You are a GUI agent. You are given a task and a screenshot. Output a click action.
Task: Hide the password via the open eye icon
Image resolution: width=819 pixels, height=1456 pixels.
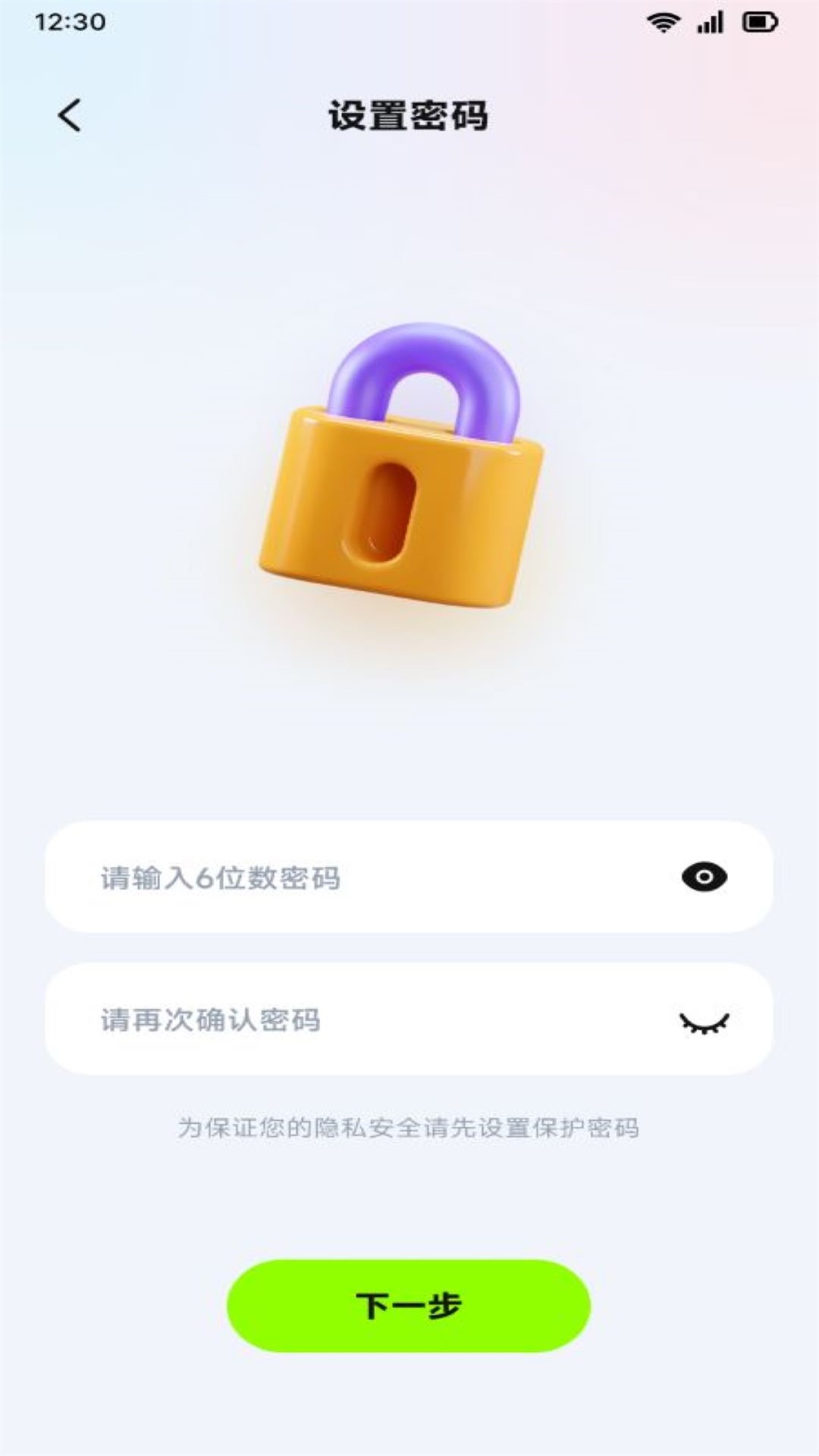point(704,877)
